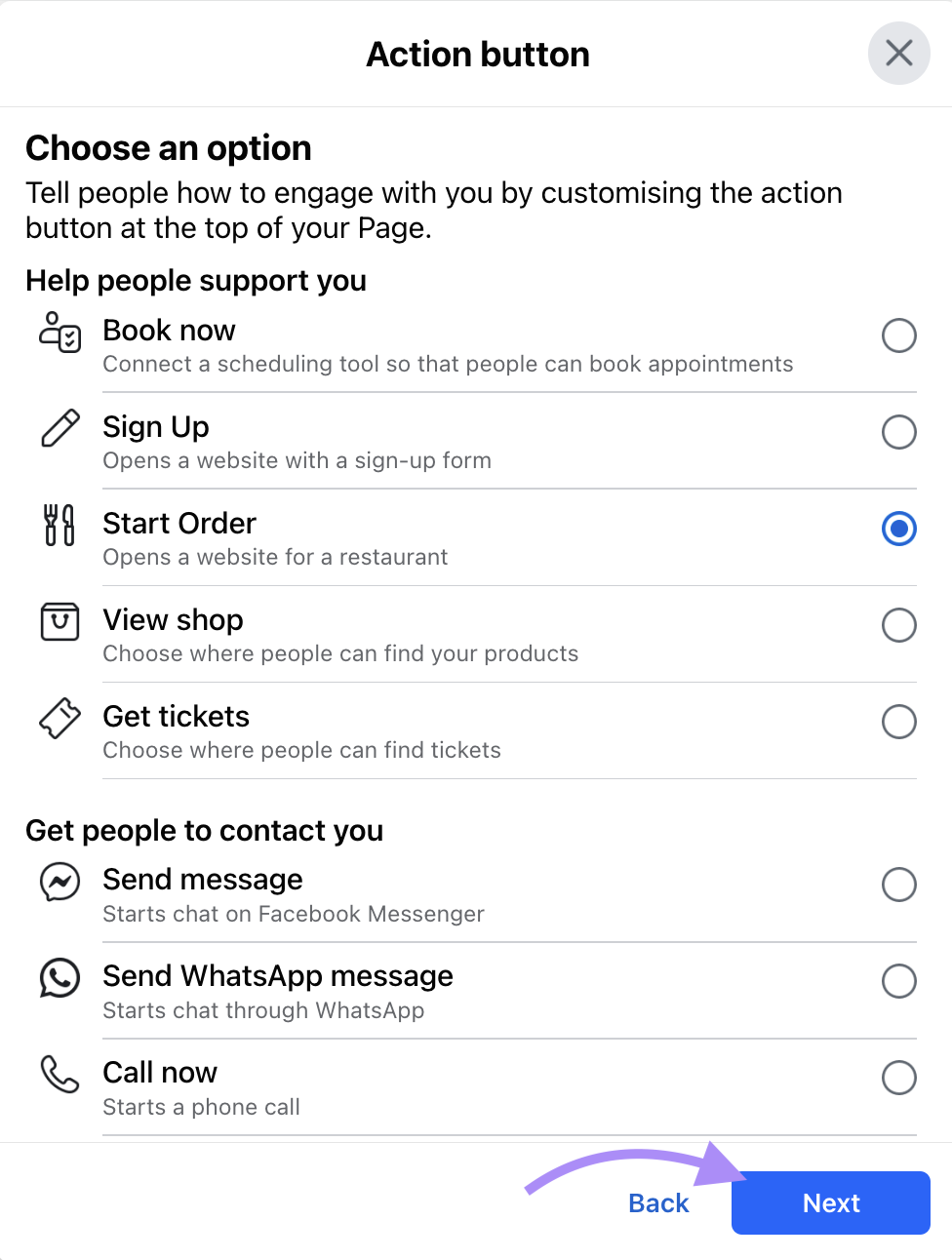Viewport: 952px width, 1260px height.
Task: Select the View shop option
Action: 898,625
